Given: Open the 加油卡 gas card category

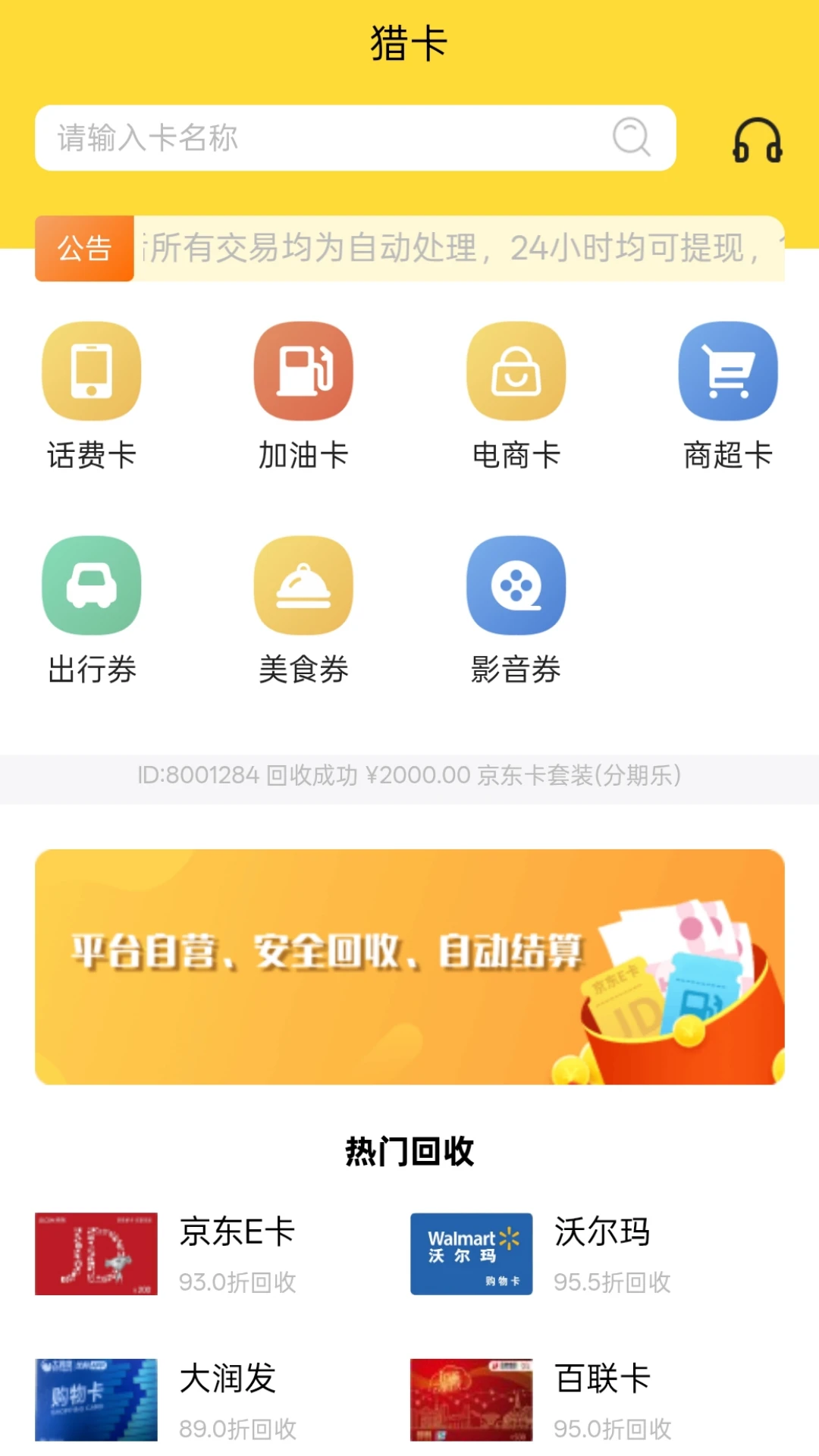Looking at the screenshot, I should (x=303, y=369).
